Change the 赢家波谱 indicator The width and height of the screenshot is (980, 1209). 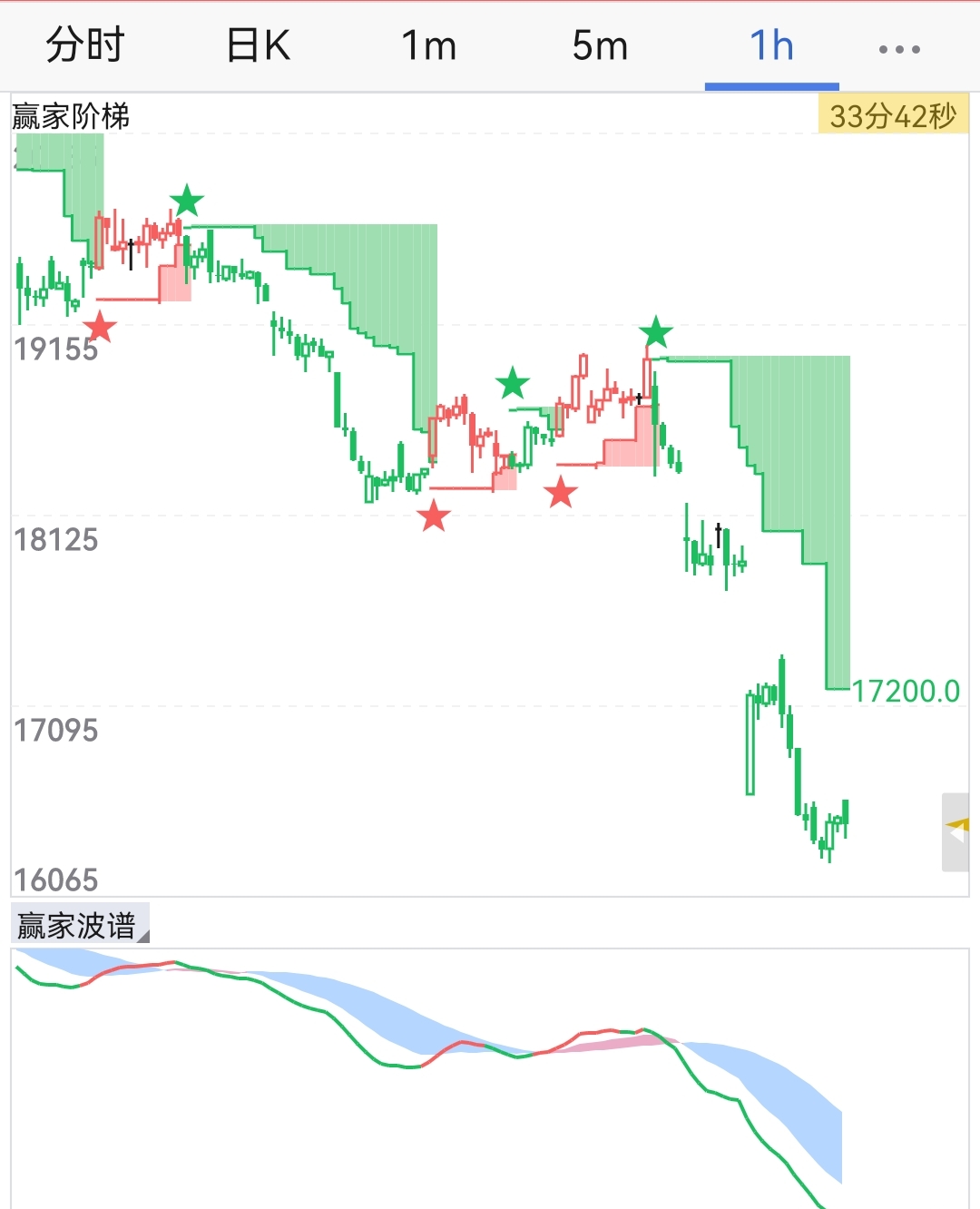pyautogui.click(x=80, y=925)
